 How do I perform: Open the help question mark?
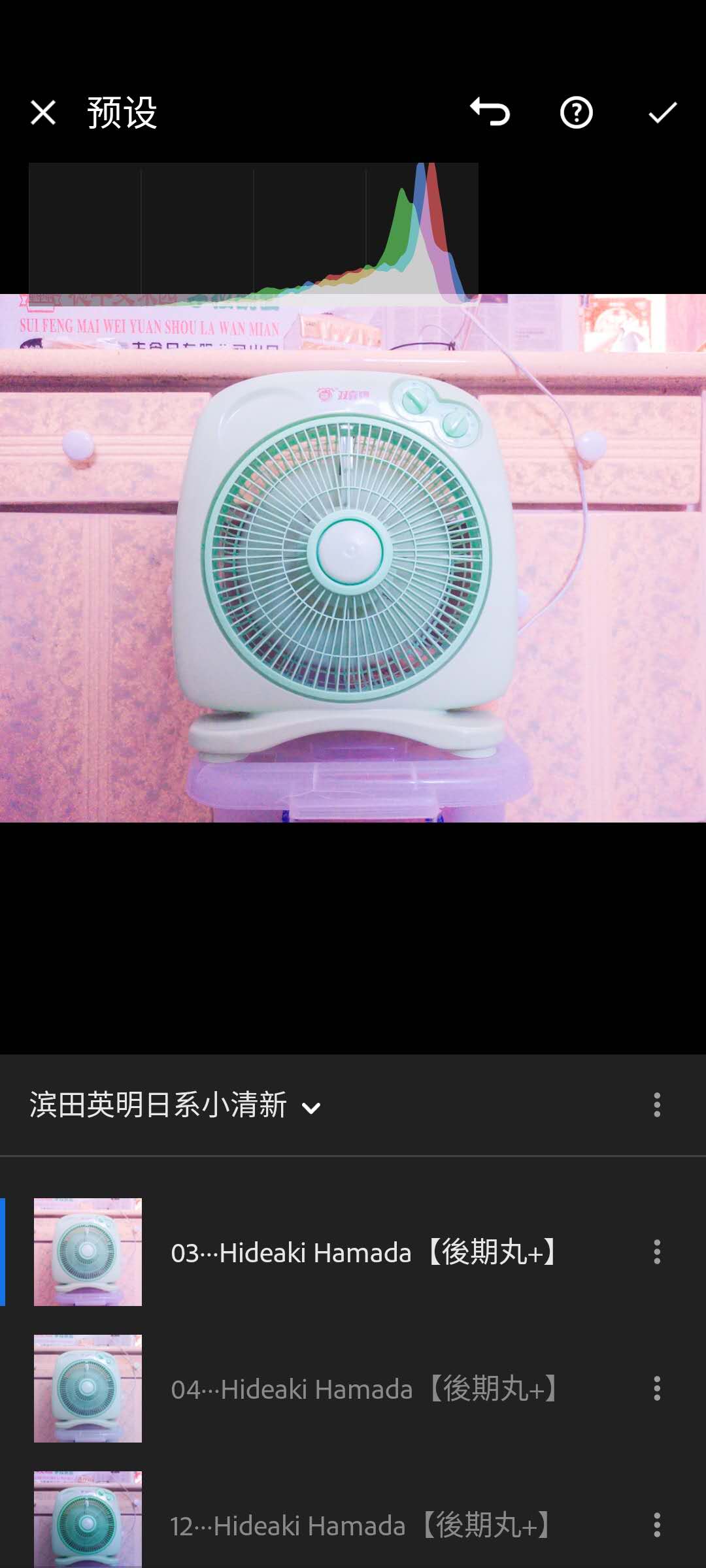pyautogui.click(x=576, y=112)
